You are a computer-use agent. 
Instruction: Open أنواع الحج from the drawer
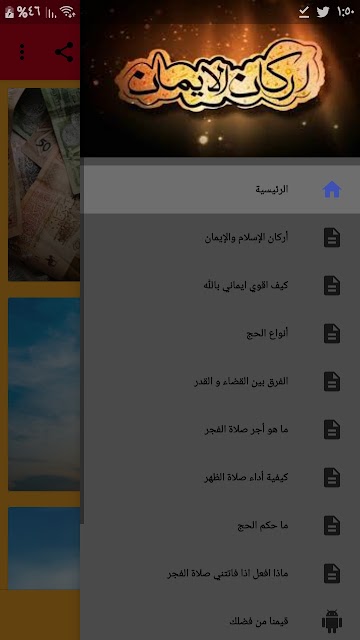[x=220, y=333]
